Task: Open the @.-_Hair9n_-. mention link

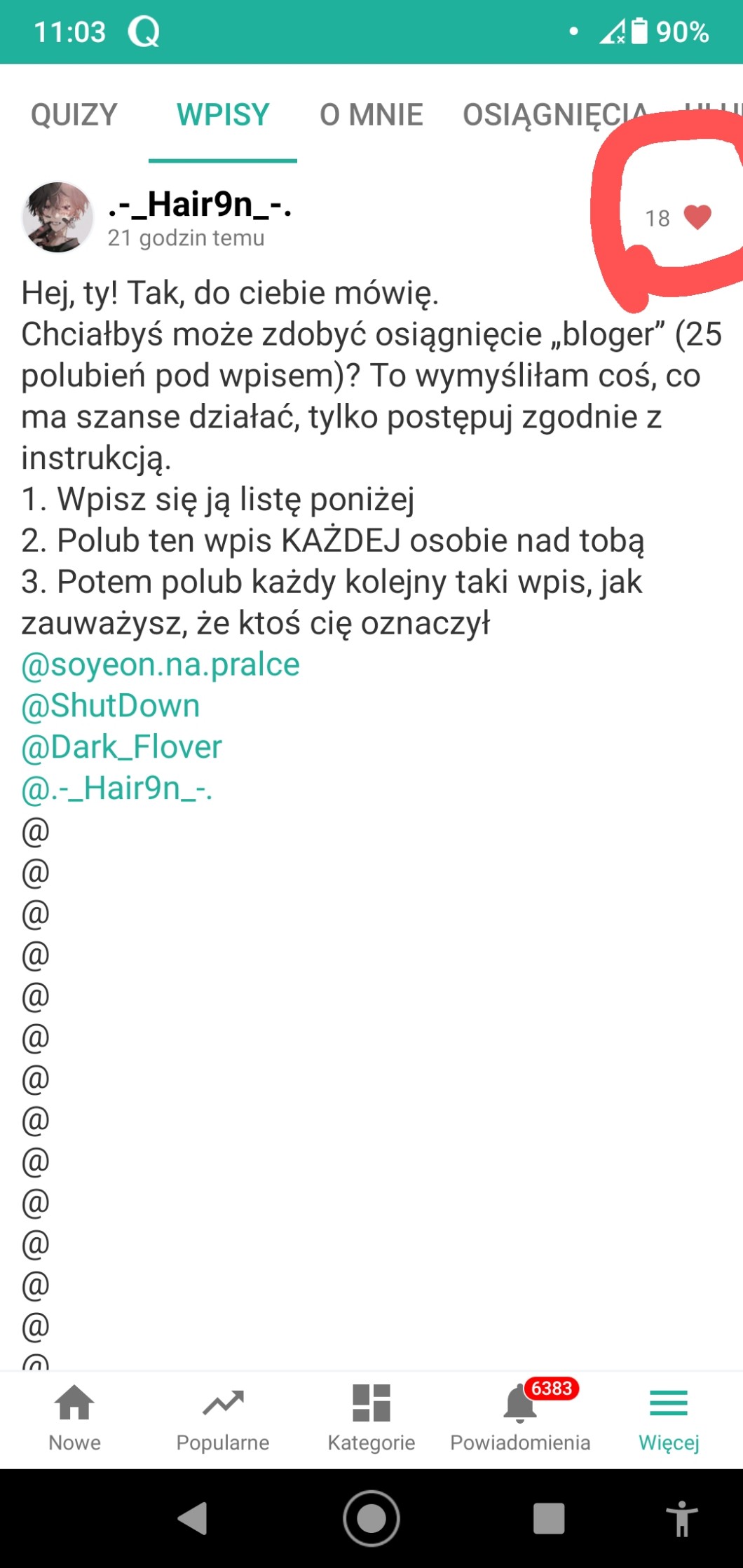Action: pos(117,789)
